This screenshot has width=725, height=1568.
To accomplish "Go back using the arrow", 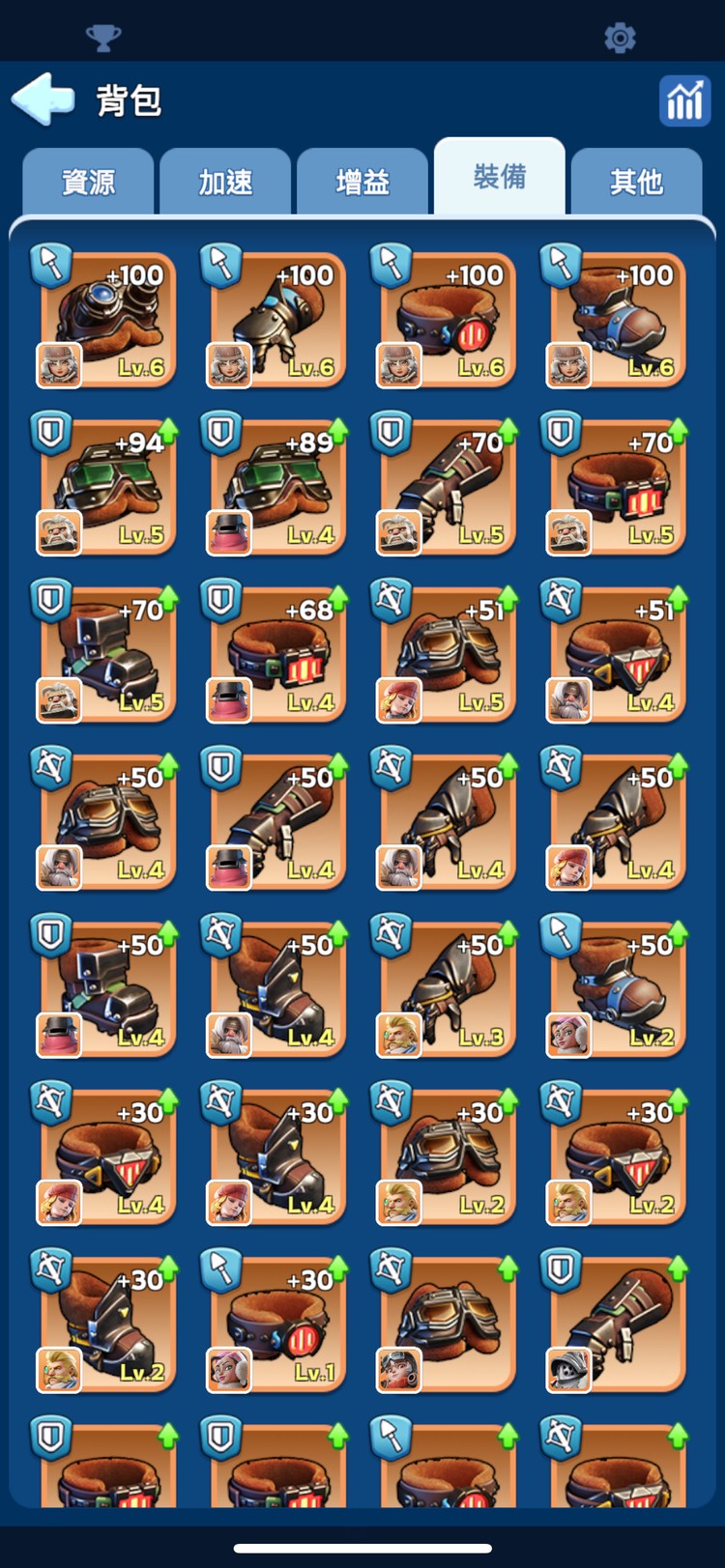I will click(x=43, y=99).
